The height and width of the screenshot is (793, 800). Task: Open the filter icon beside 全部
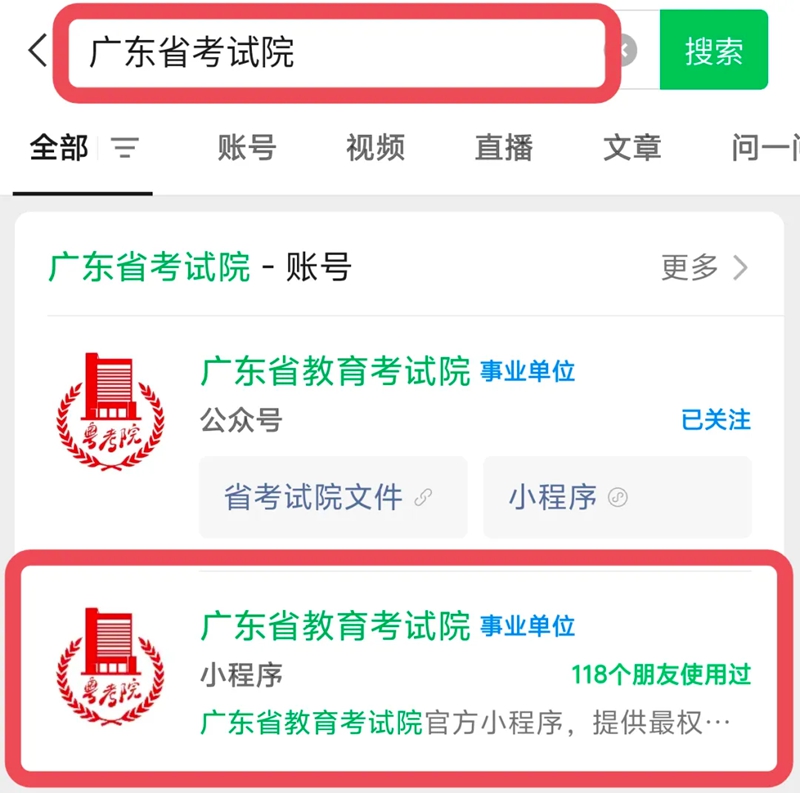[125, 149]
